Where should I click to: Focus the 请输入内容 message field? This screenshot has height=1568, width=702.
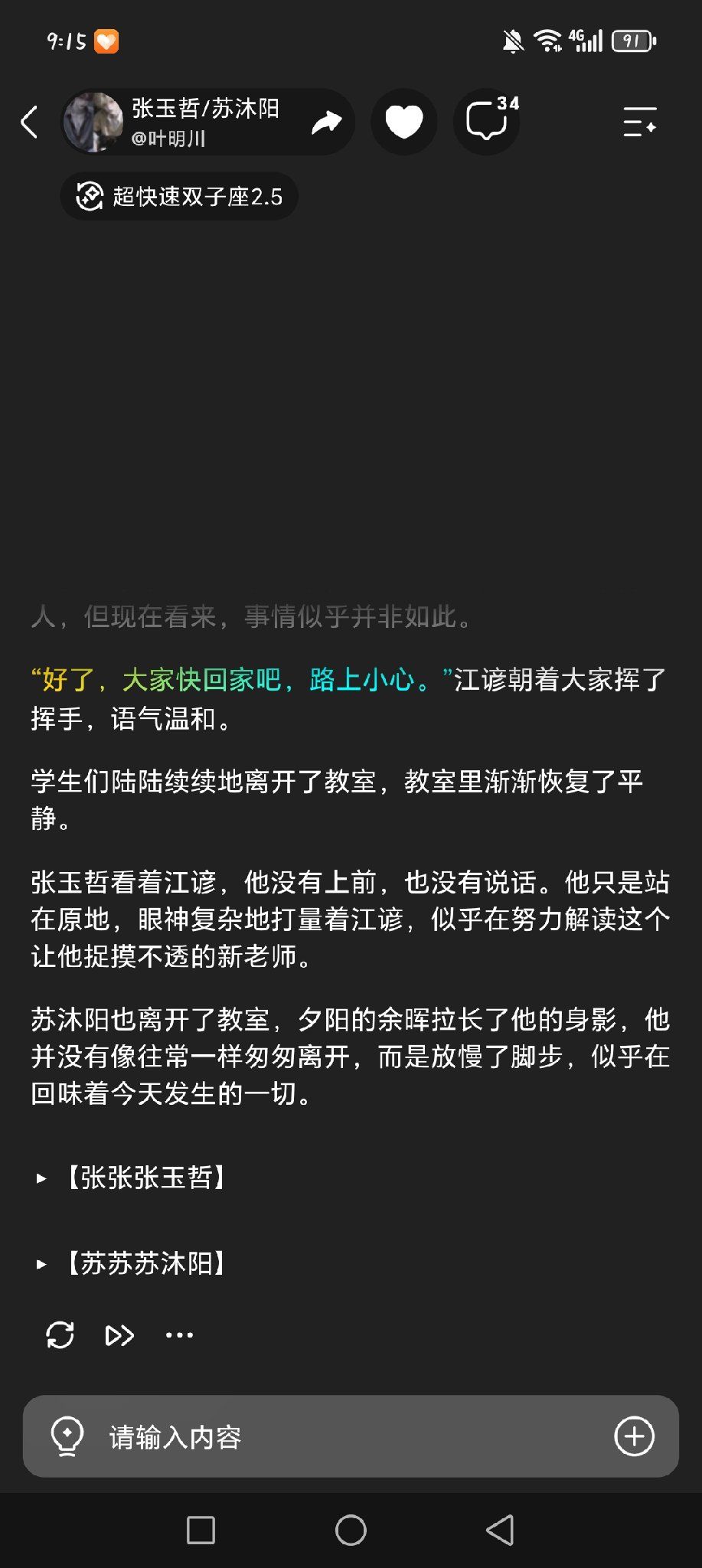pyautogui.click(x=351, y=1436)
